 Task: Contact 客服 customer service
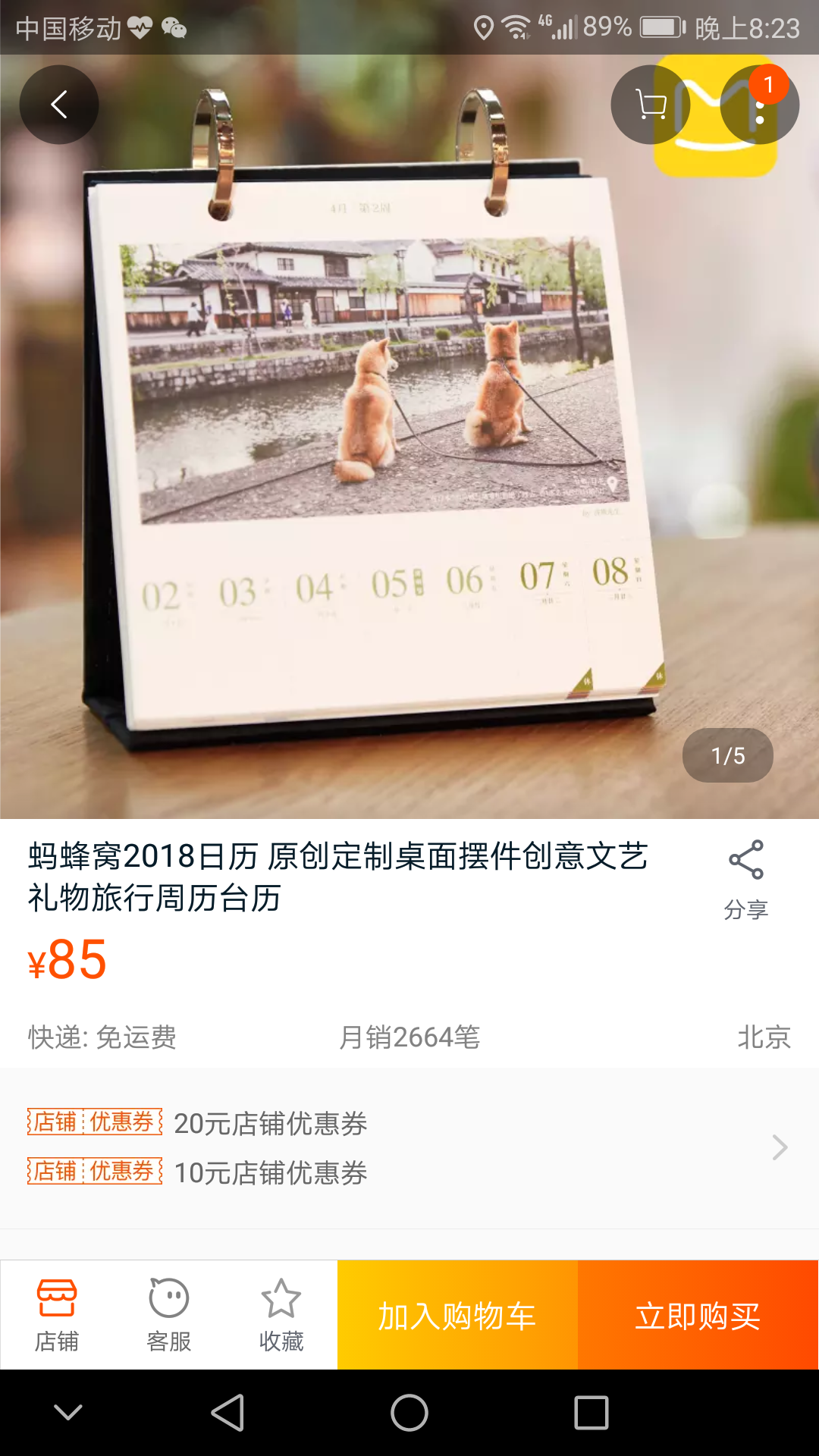168,1315
